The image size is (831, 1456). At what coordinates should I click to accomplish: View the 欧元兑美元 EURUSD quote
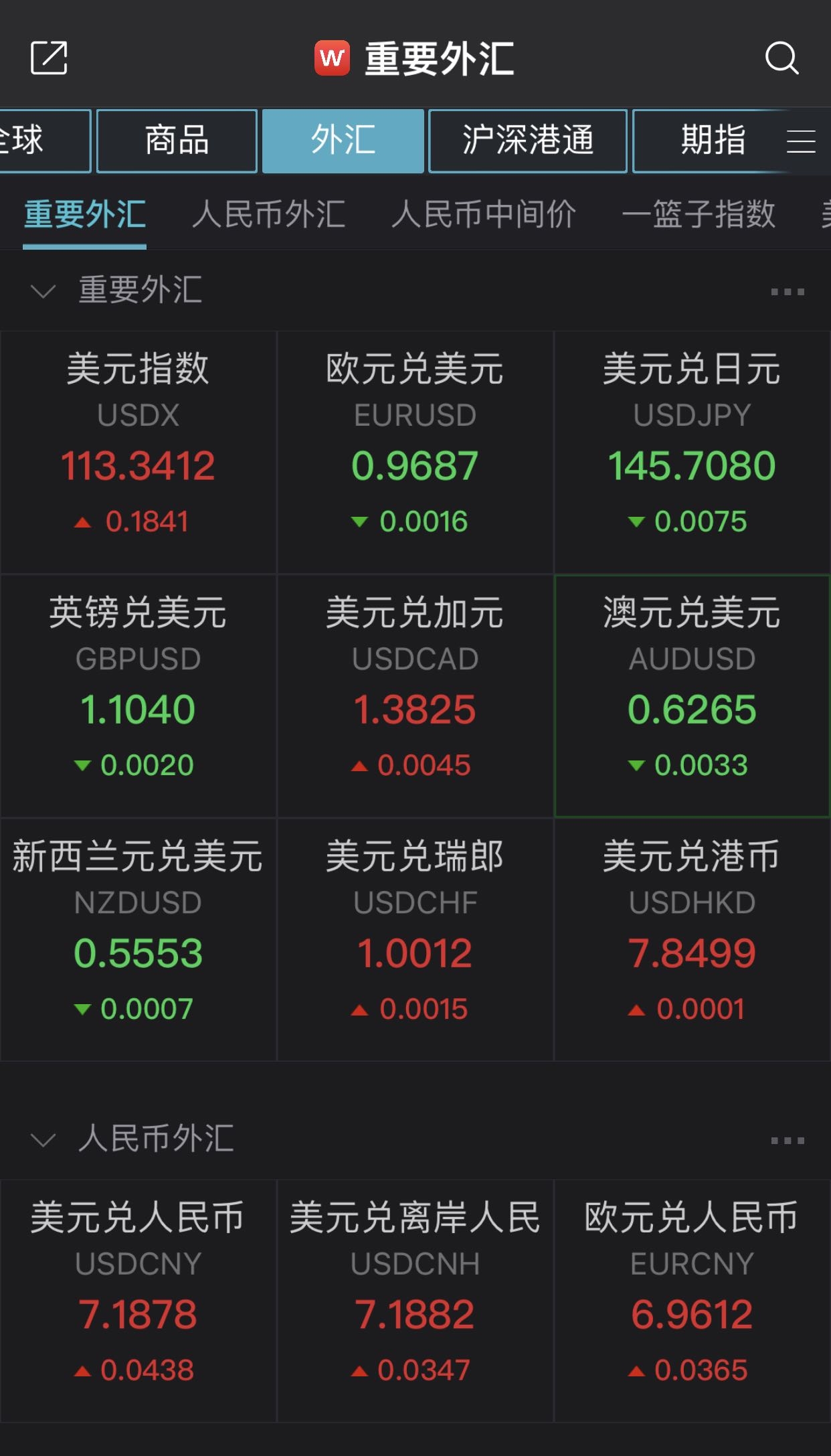[x=415, y=452]
